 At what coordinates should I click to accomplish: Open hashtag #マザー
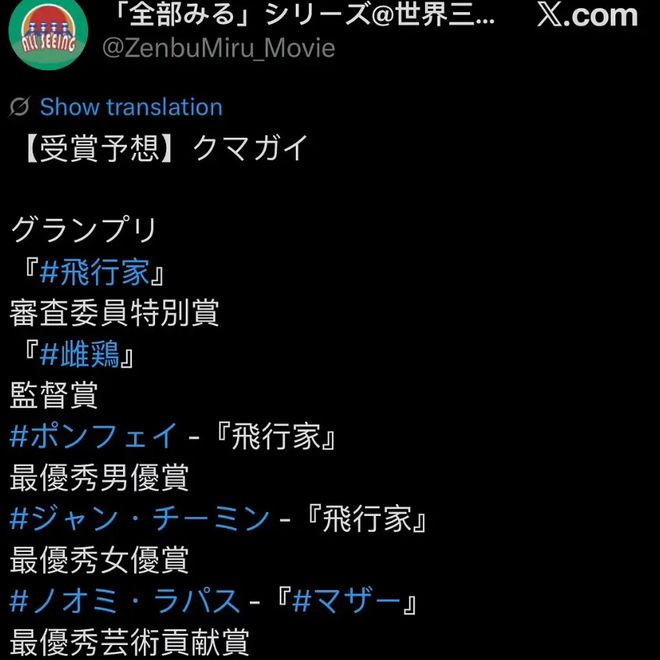347,601
